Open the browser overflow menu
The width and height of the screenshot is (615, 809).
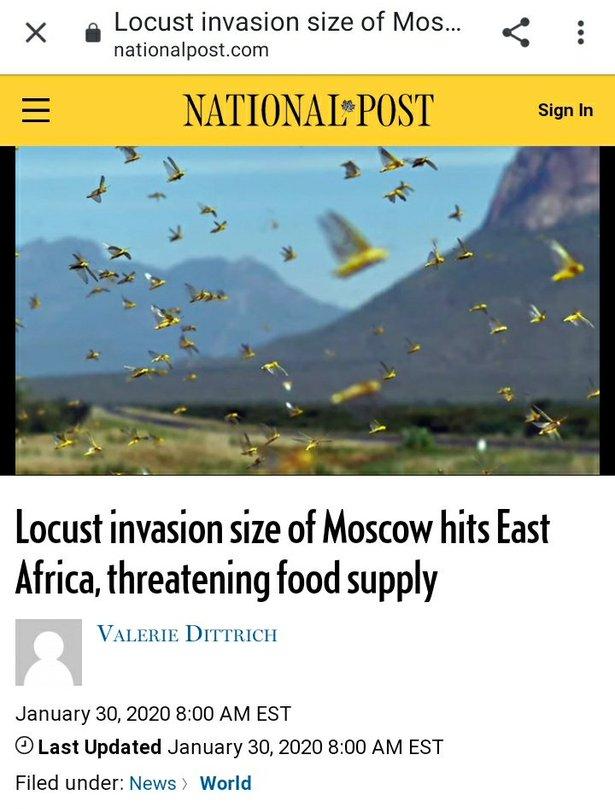(x=581, y=33)
